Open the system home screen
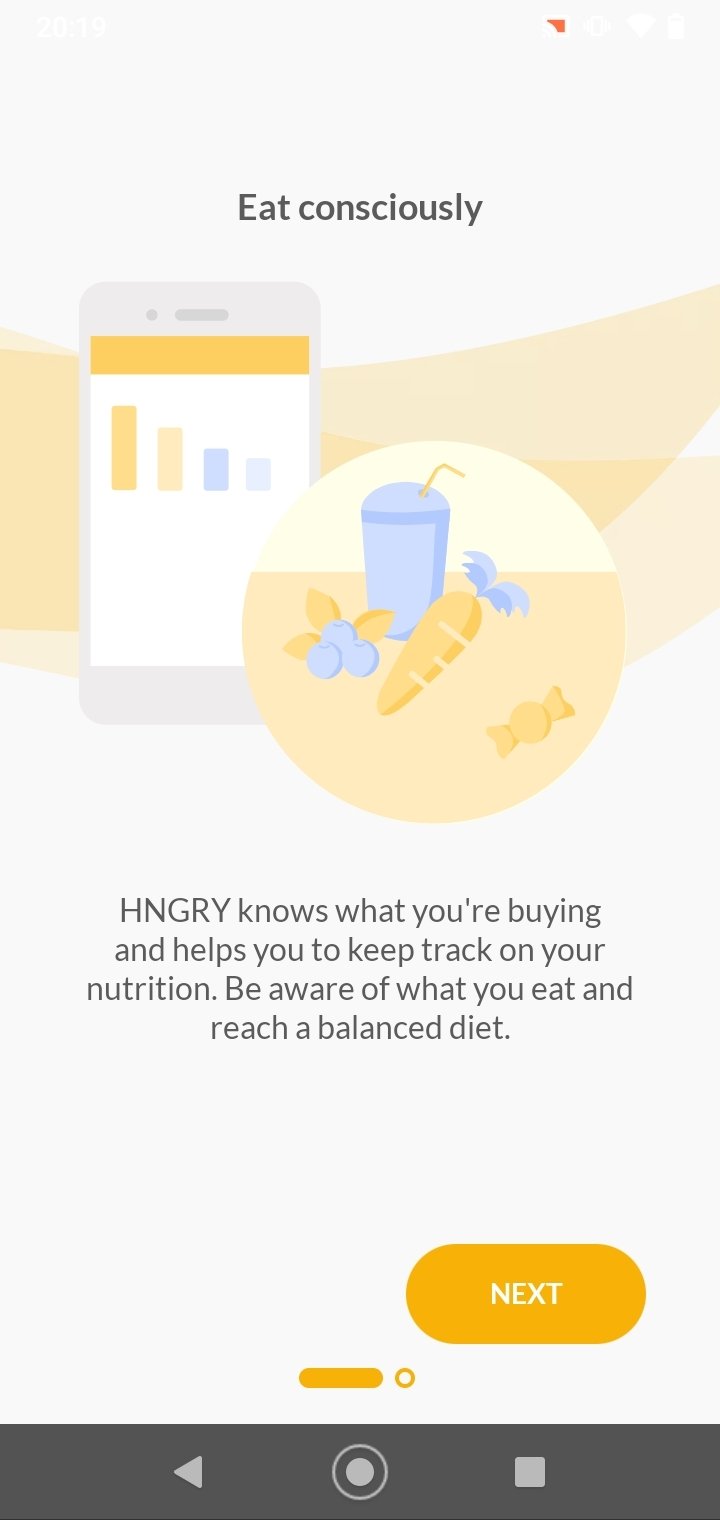Viewport: 720px width, 1520px height. [360, 1471]
